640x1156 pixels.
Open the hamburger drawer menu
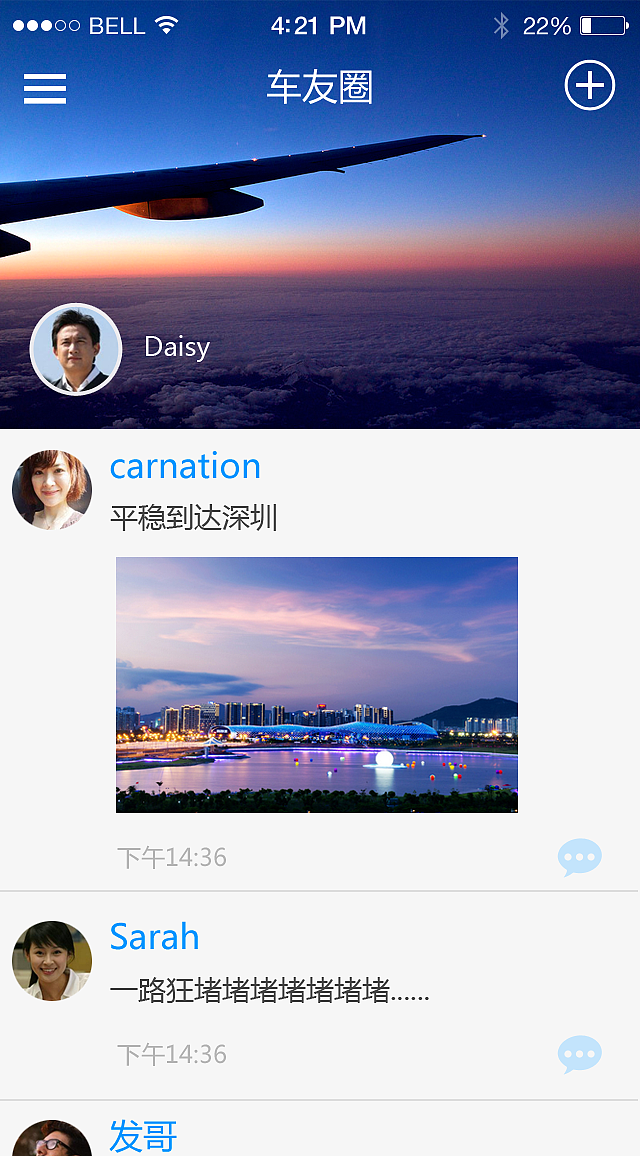(45, 88)
